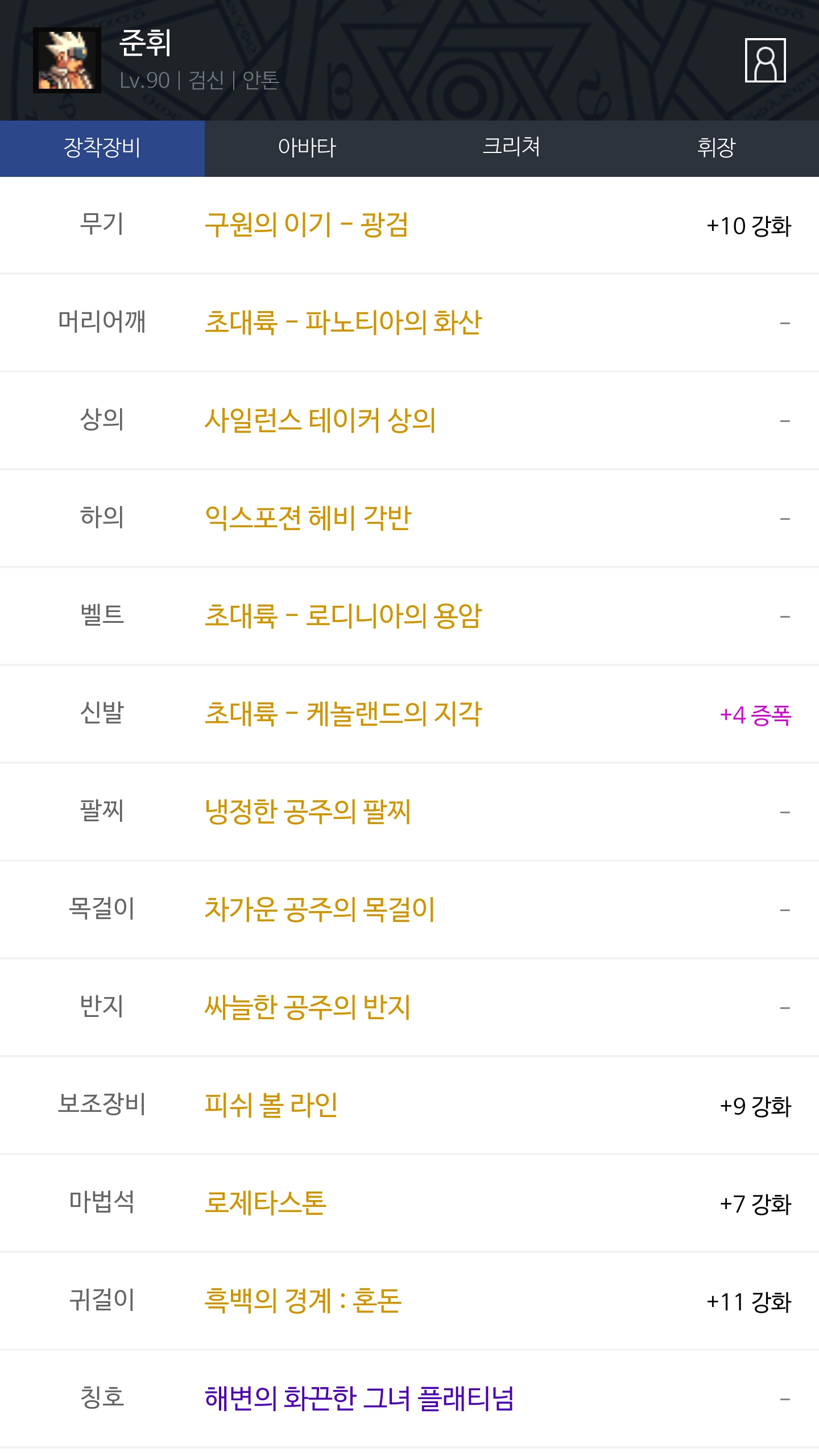
Task: View 초대륙 - 파노티아의 화산 shoulder item
Action: click(x=343, y=323)
